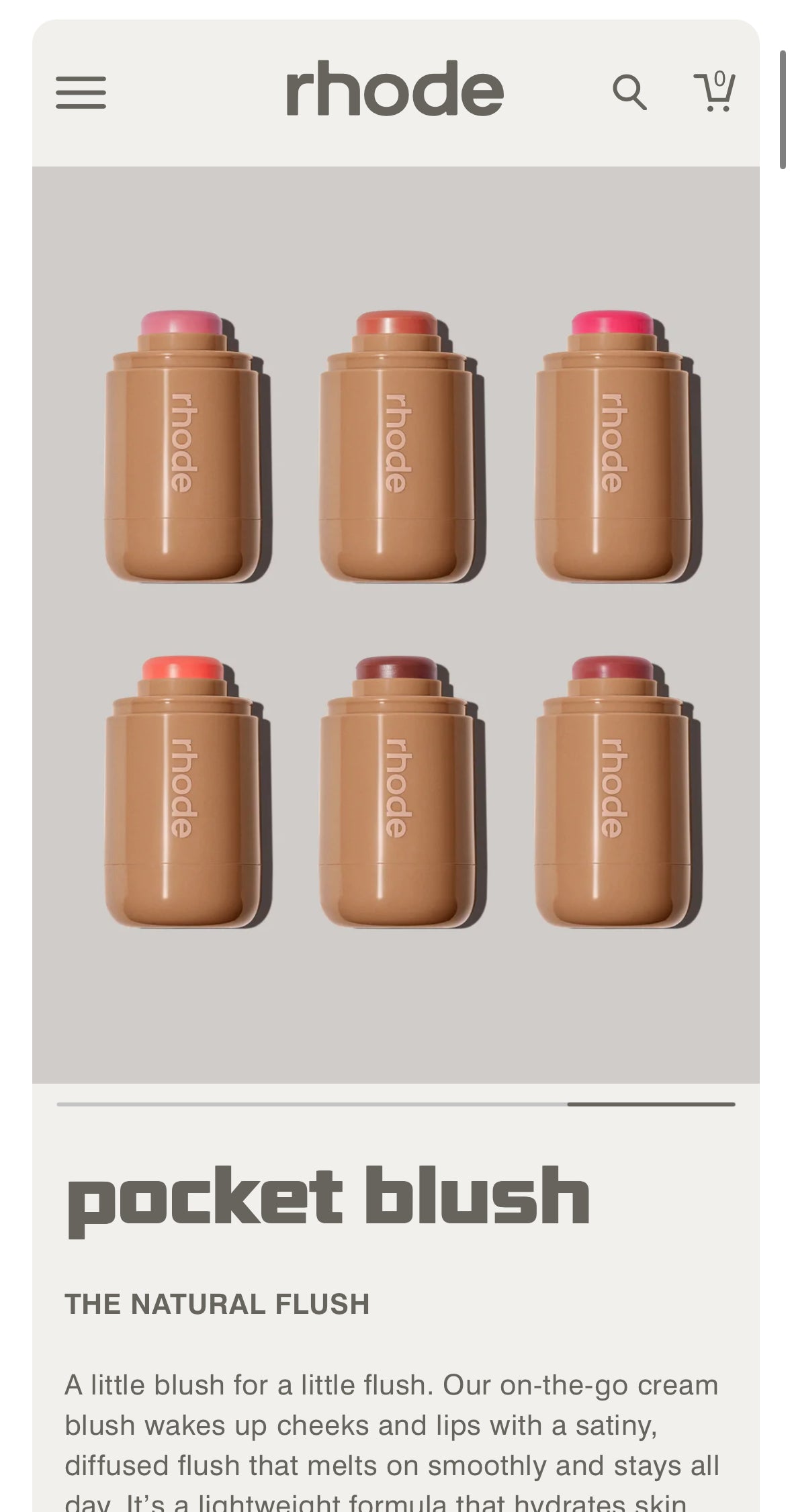Go to the rhode homepage logo
The image size is (792, 1512).
(395, 89)
